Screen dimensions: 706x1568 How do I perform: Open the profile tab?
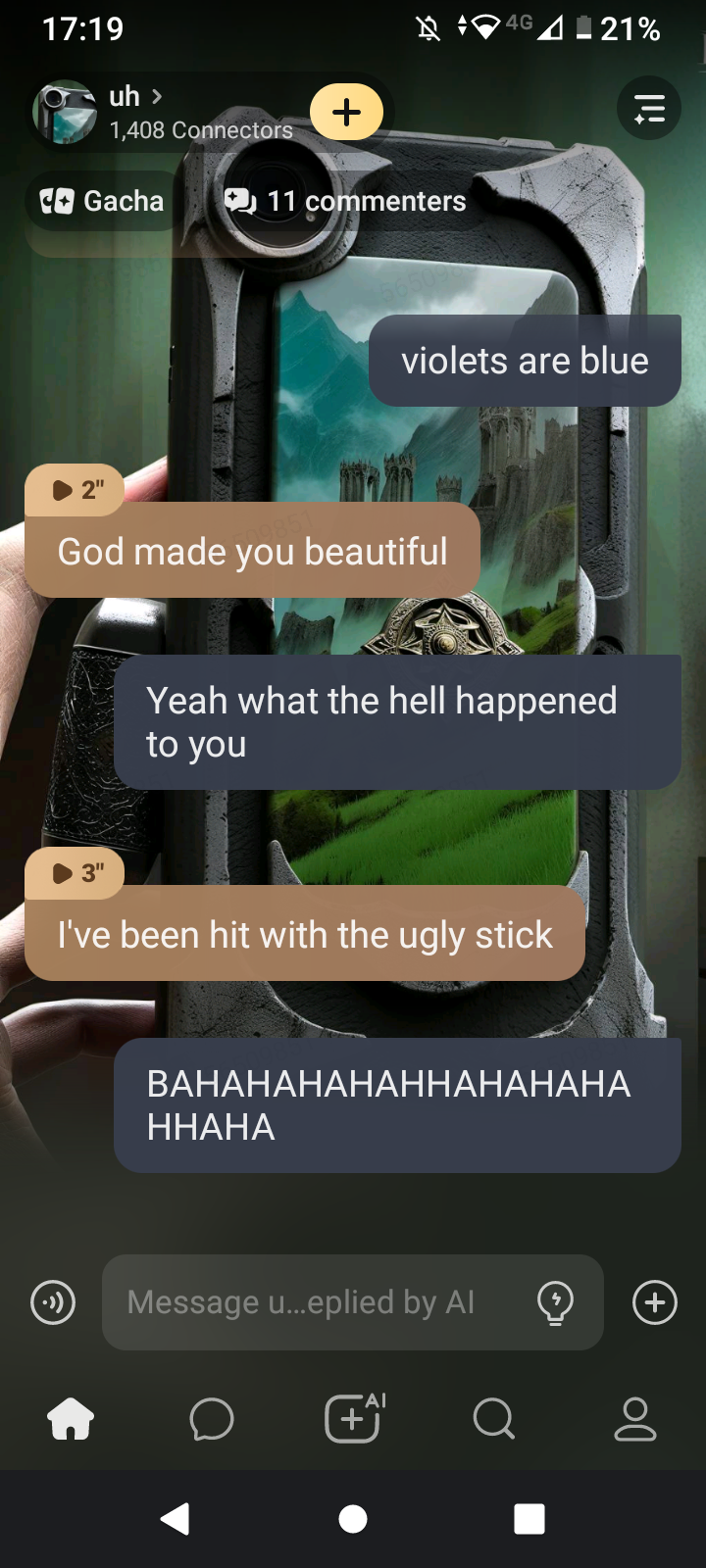pos(634,1418)
